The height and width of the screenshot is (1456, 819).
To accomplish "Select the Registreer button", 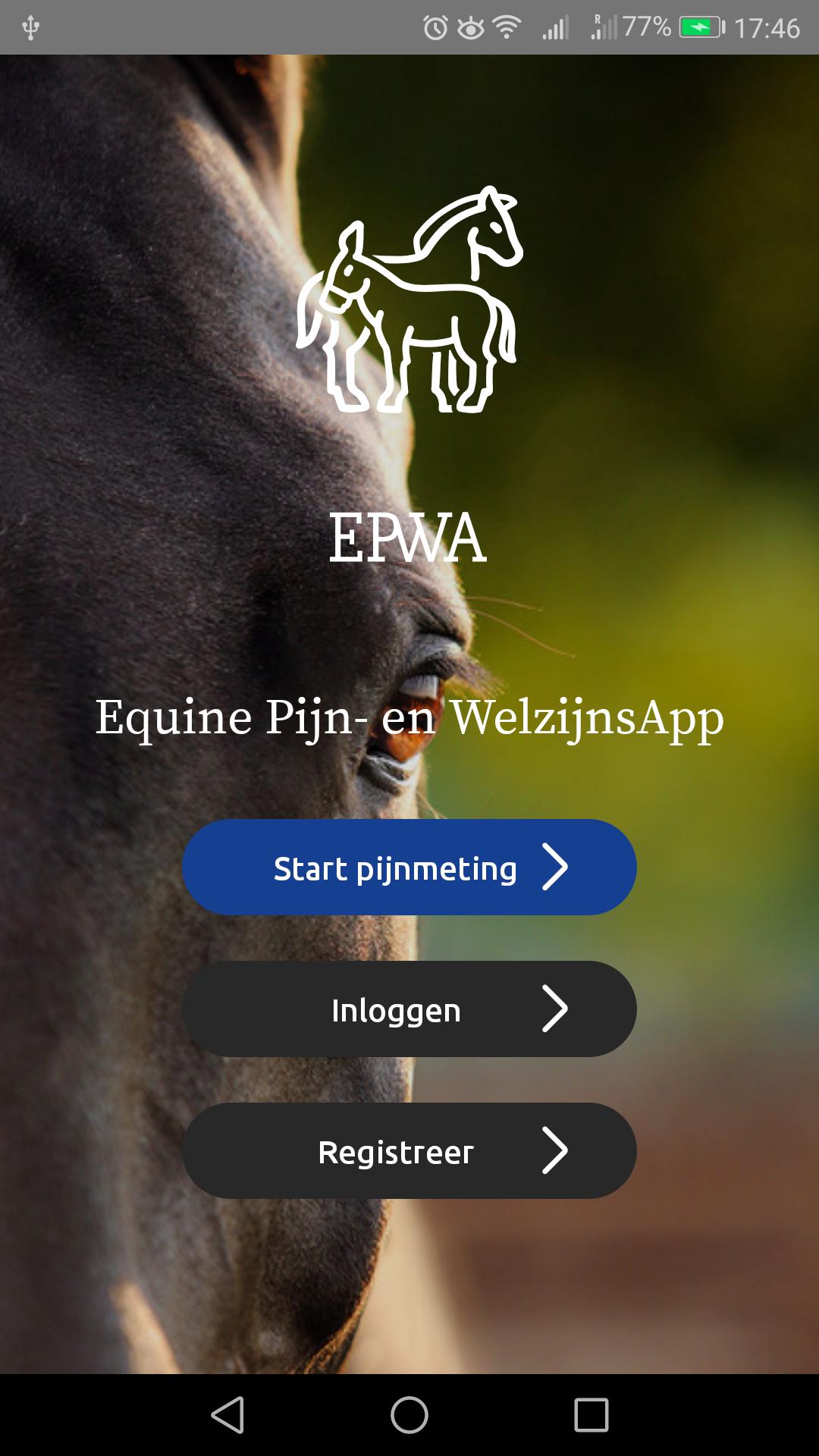I will [409, 1150].
